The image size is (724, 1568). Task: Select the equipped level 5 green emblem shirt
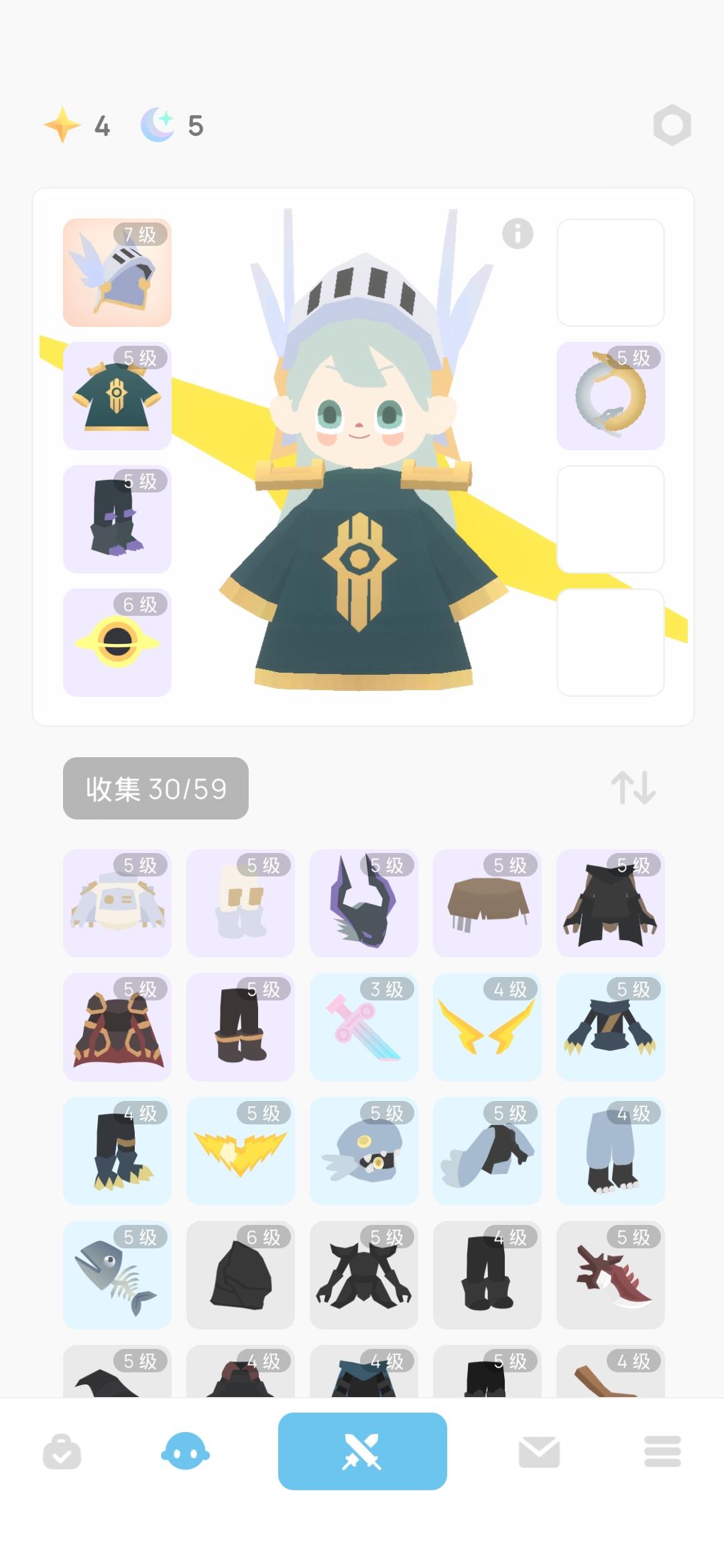point(117,397)
